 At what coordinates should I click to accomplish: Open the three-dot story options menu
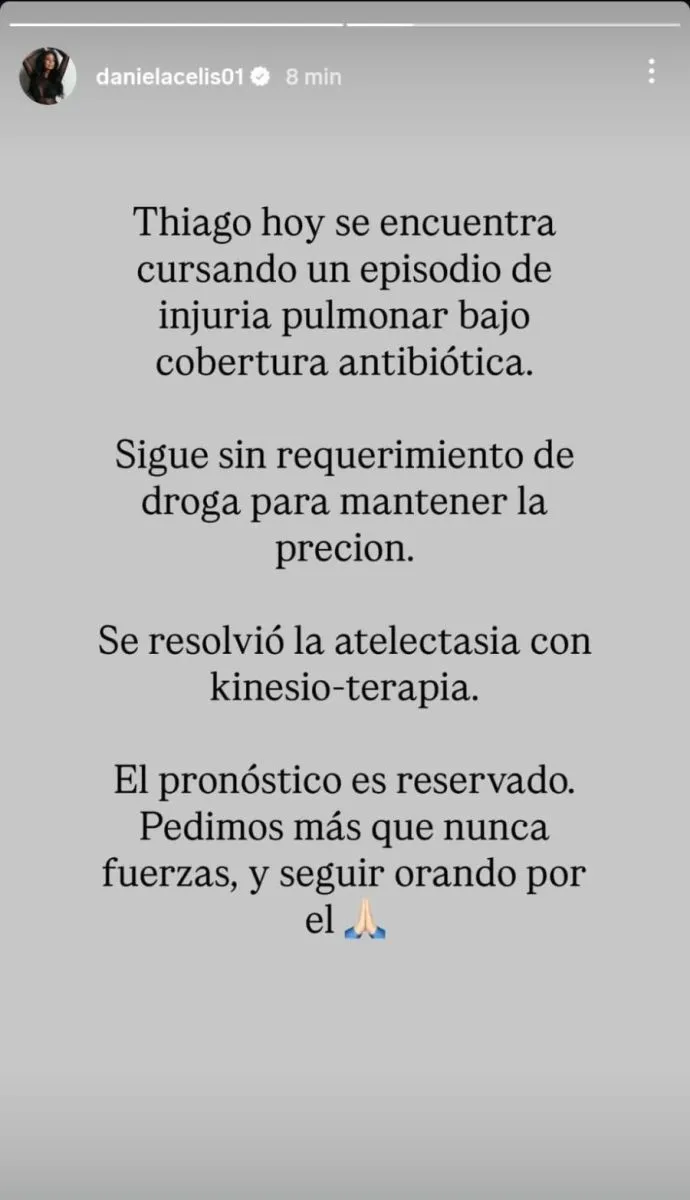[651, 71]
